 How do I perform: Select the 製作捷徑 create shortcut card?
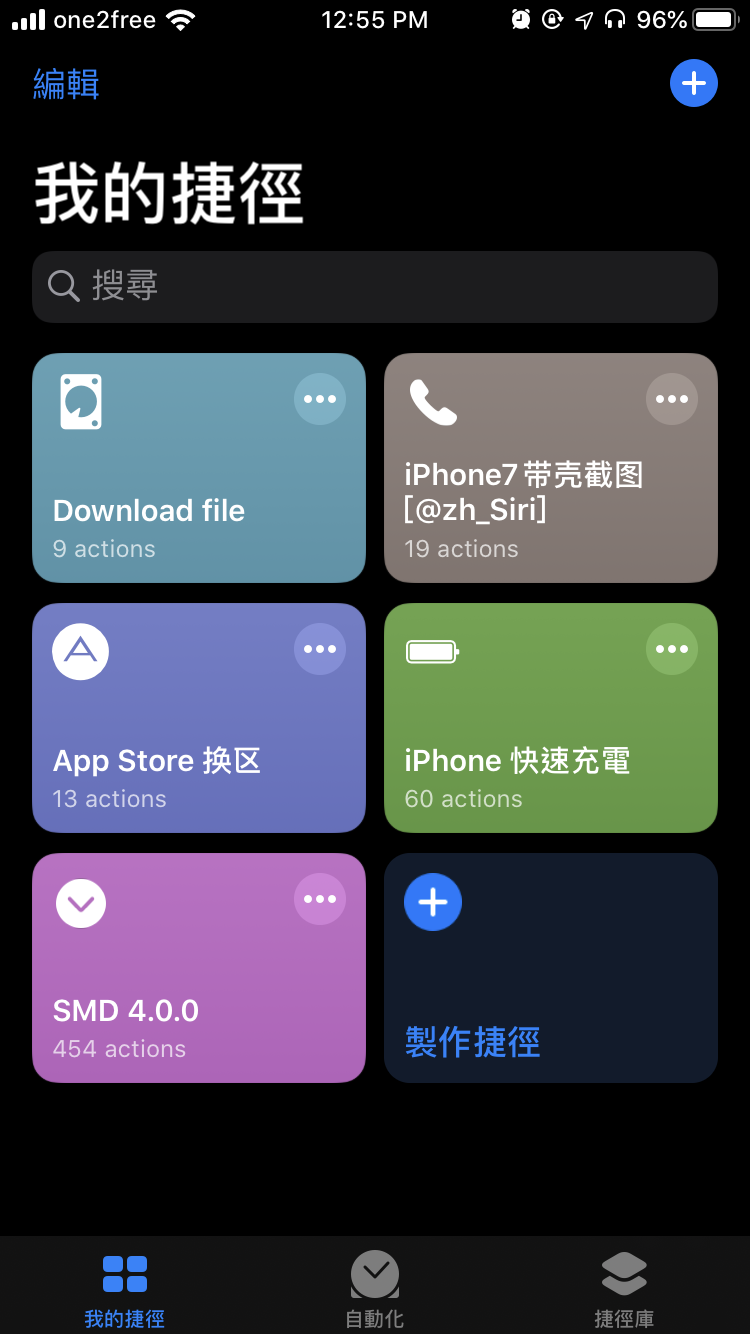[x=551, y=968]
